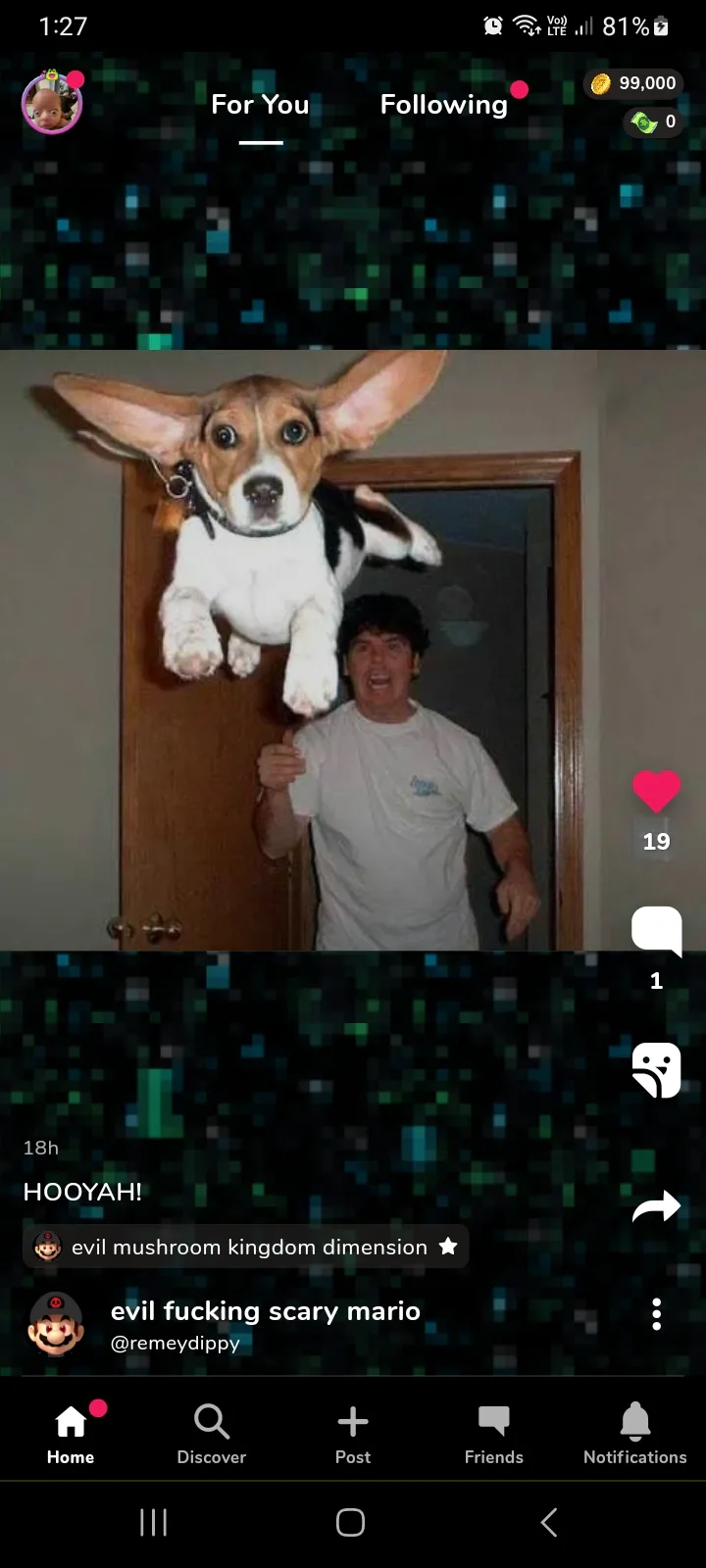The height and width of the screenshot is (1568, 706).
Task: Open comments on this post
Action: 656,931
